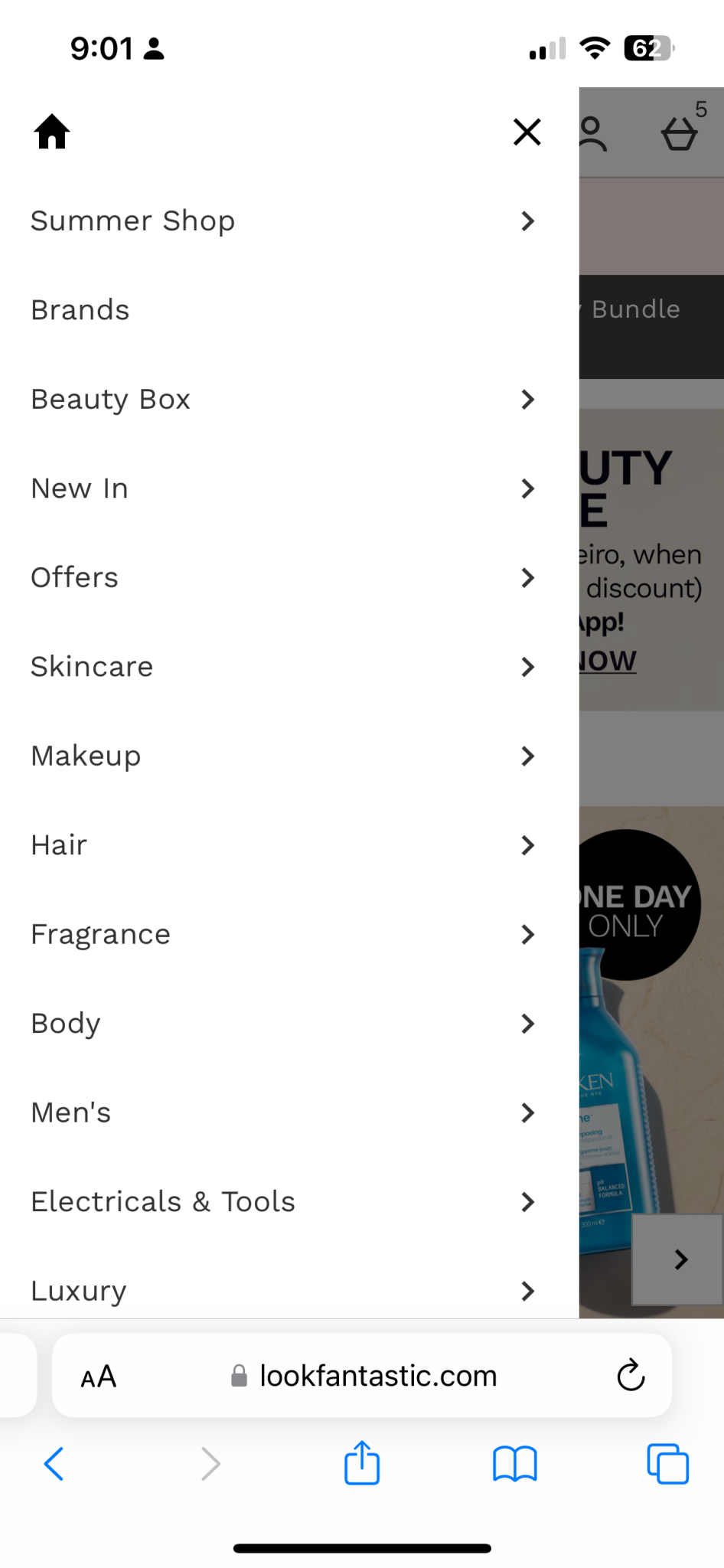Select the Makeup category
Image resolution: width=724 pixels, height=1568 pixels.
tap(282, 756)
